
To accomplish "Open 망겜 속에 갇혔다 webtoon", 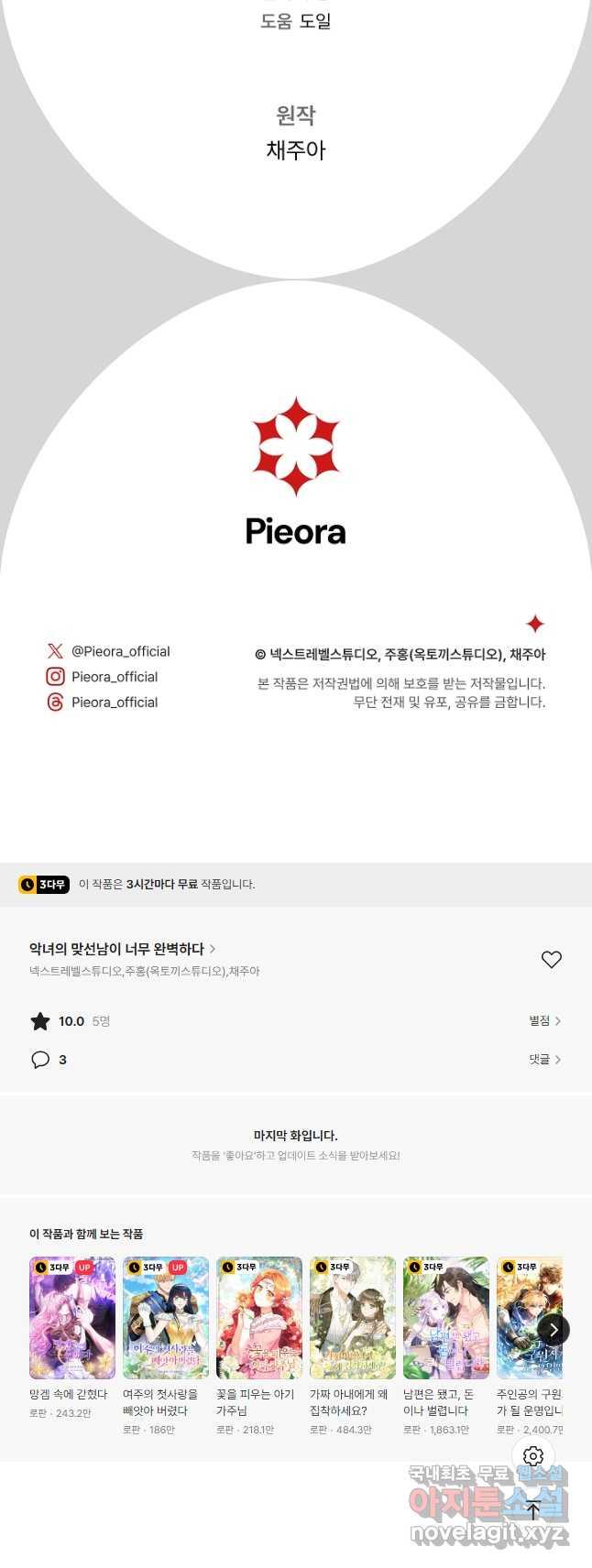I will coord(72,1318).
